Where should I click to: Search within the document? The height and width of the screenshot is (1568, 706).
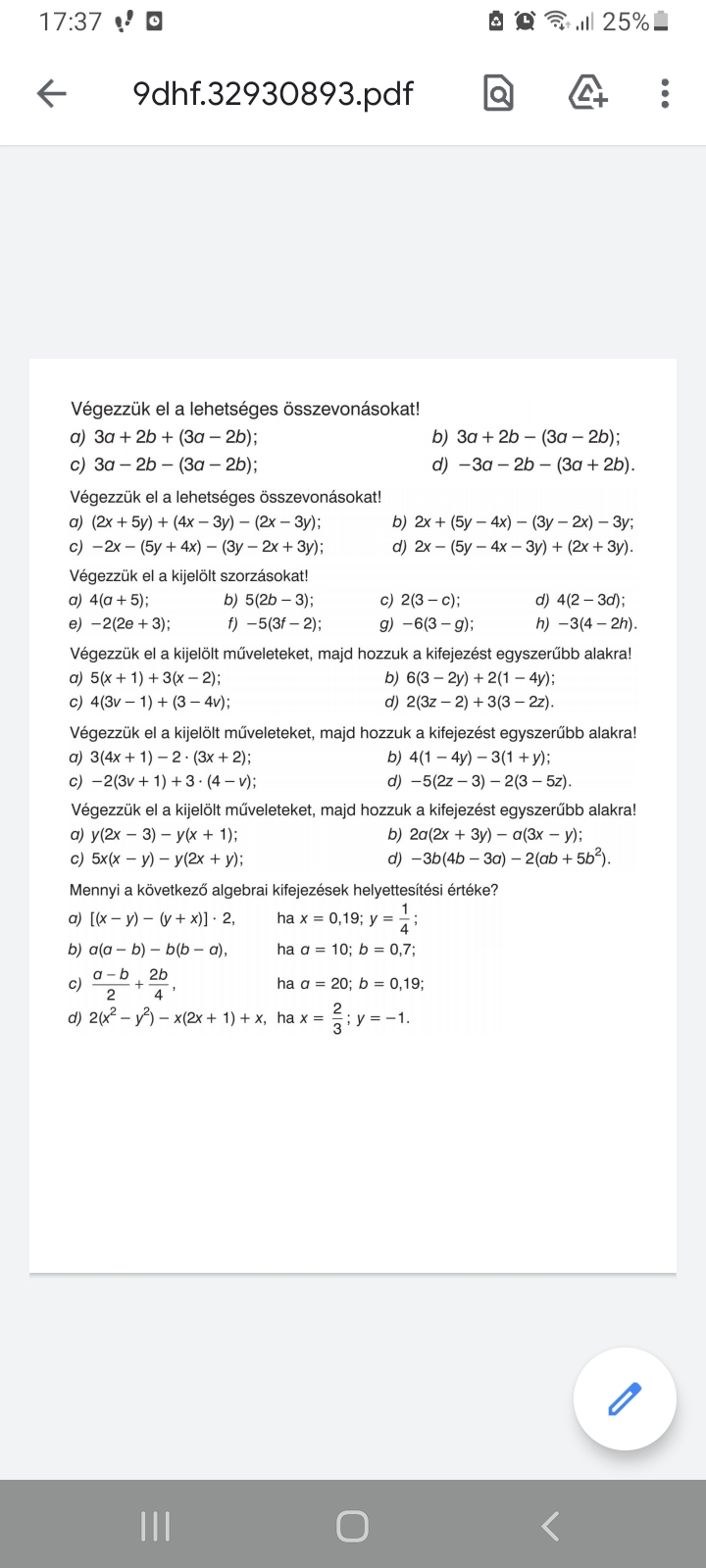[498, 93]
